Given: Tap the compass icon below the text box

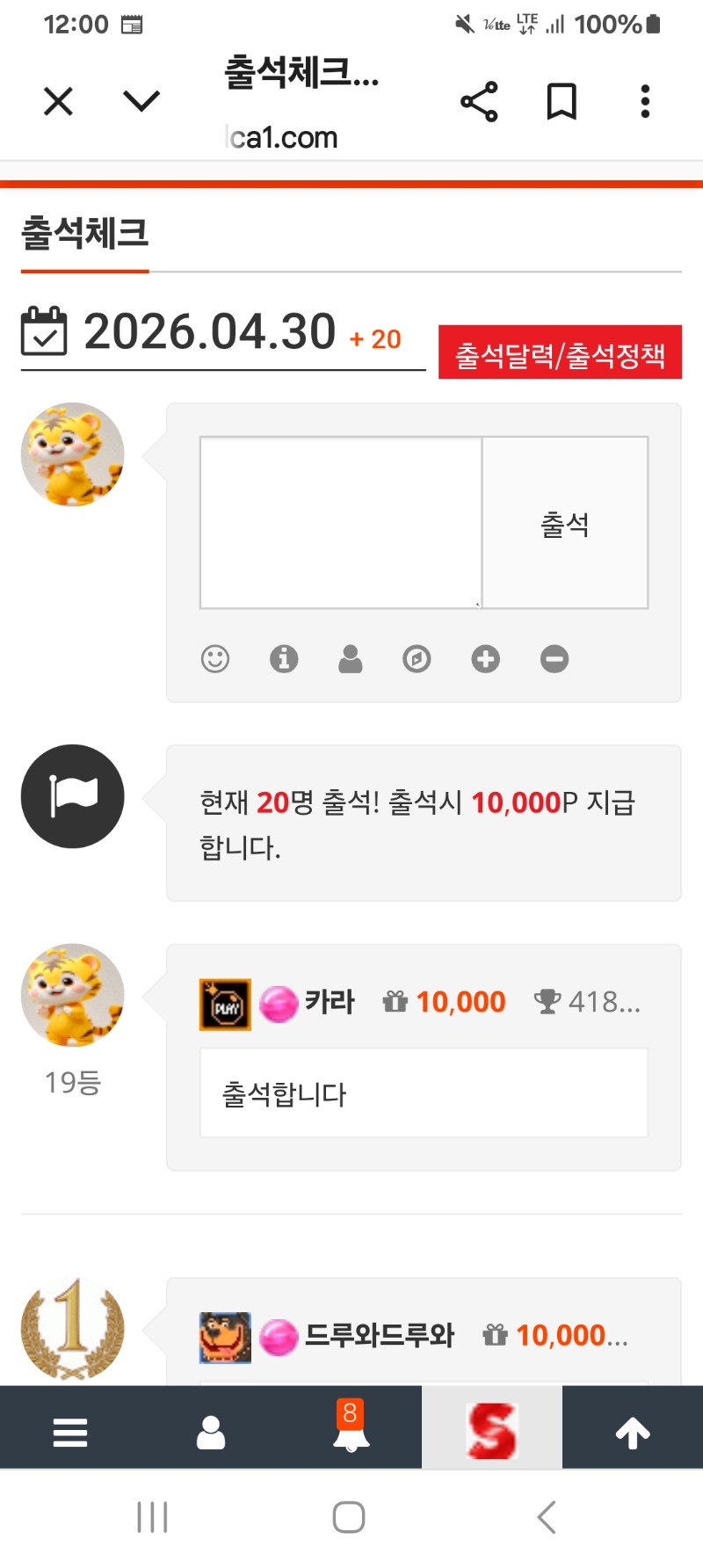Looking at the screenshot, I should pos(417,658).
